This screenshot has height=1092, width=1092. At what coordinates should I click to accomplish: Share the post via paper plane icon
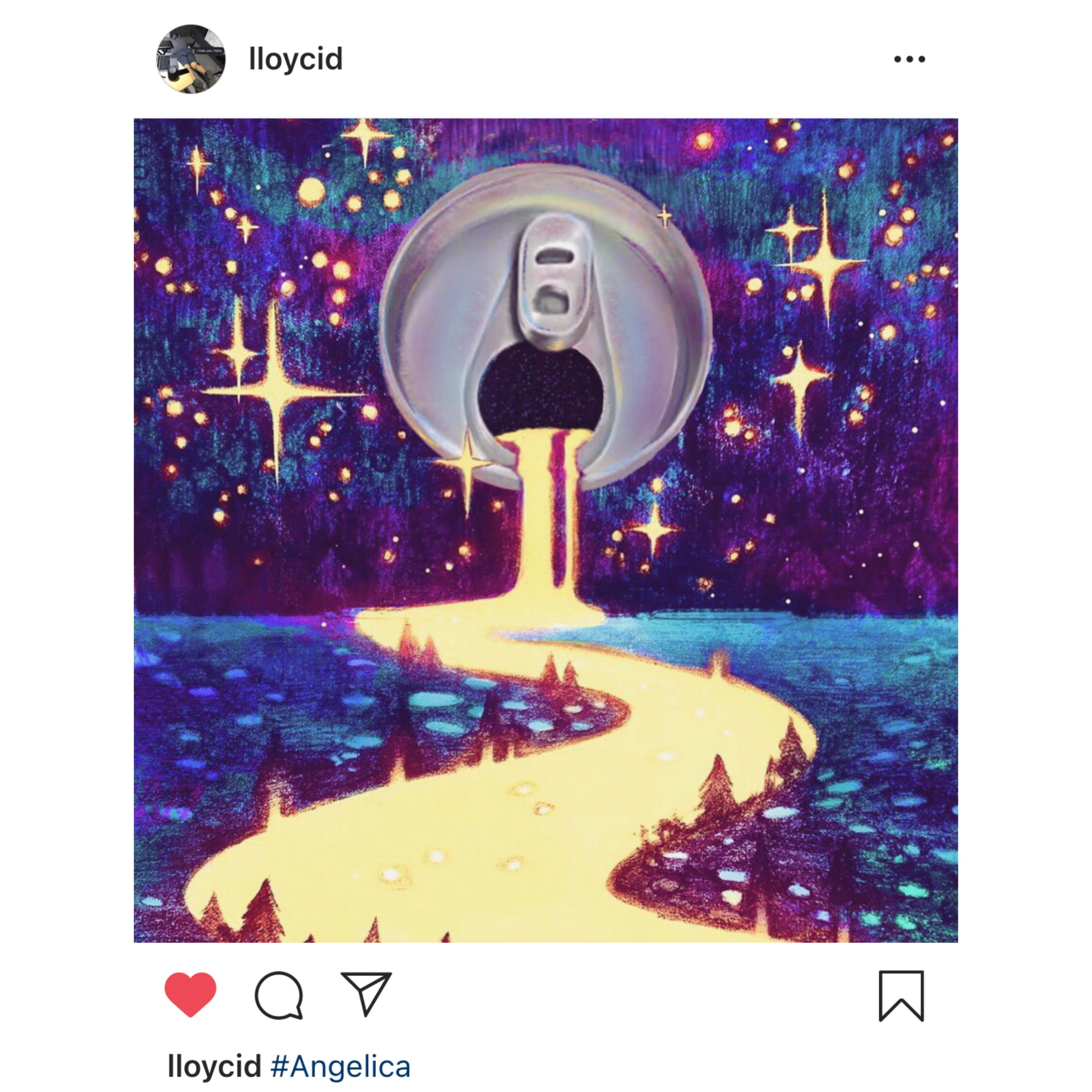coord(366,994)
